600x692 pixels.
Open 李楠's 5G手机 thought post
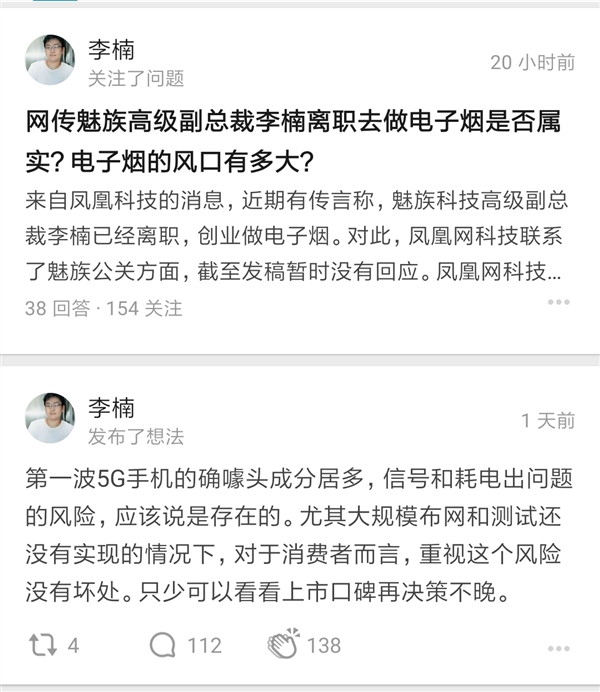pos(290,536)
